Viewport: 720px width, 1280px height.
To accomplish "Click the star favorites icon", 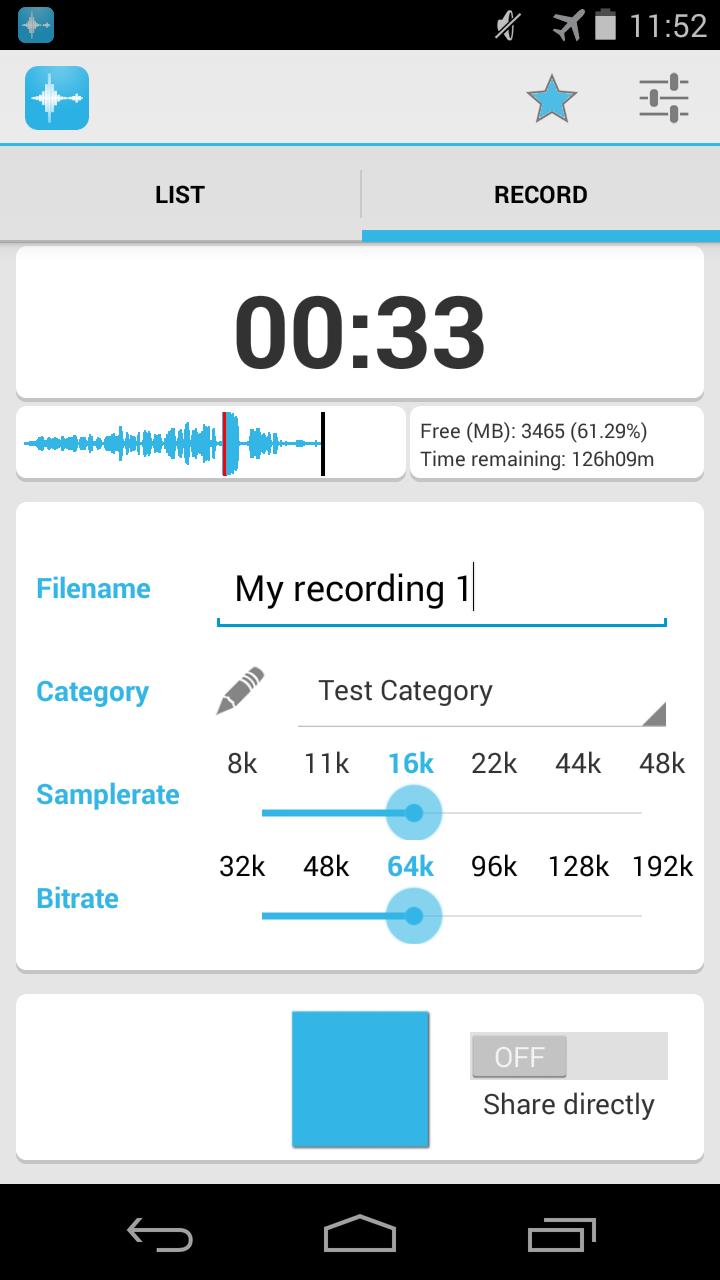I will click(553, 97).
